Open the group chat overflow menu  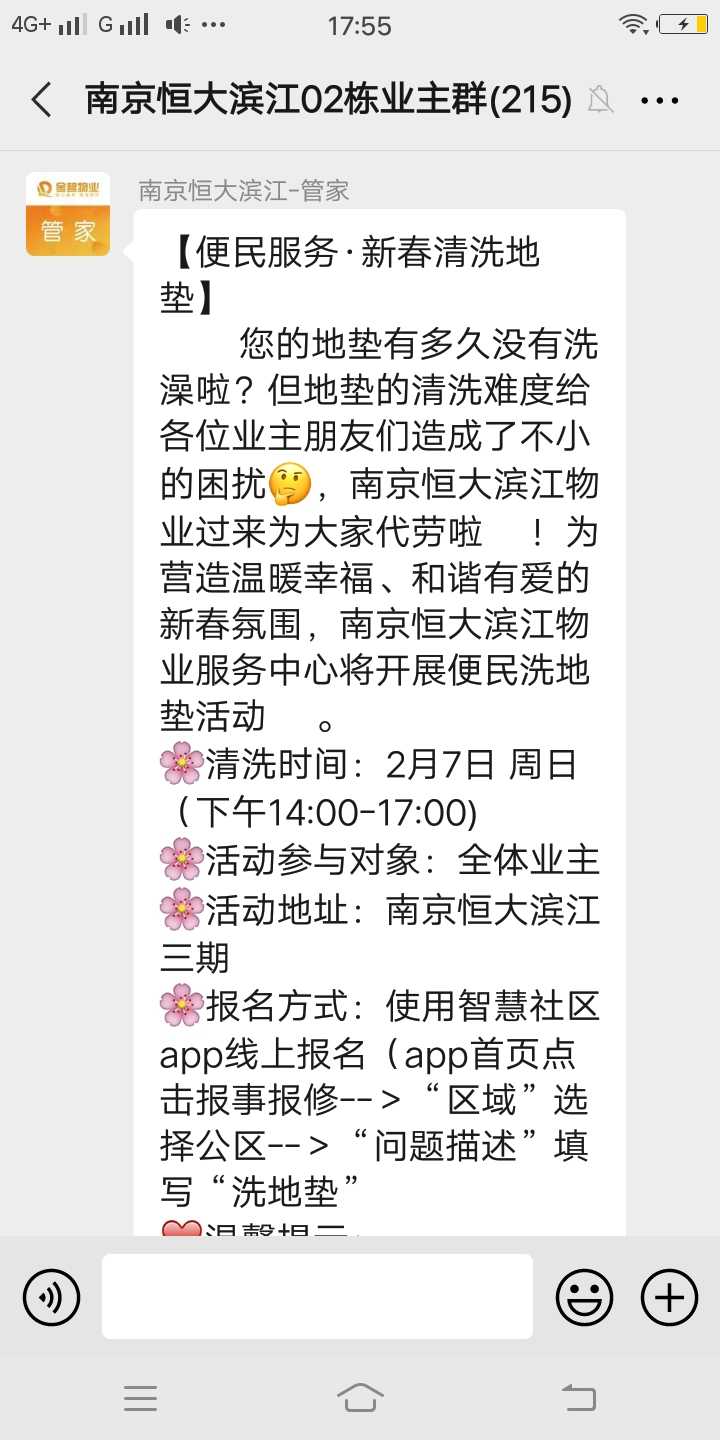click(x=660, y=100)
